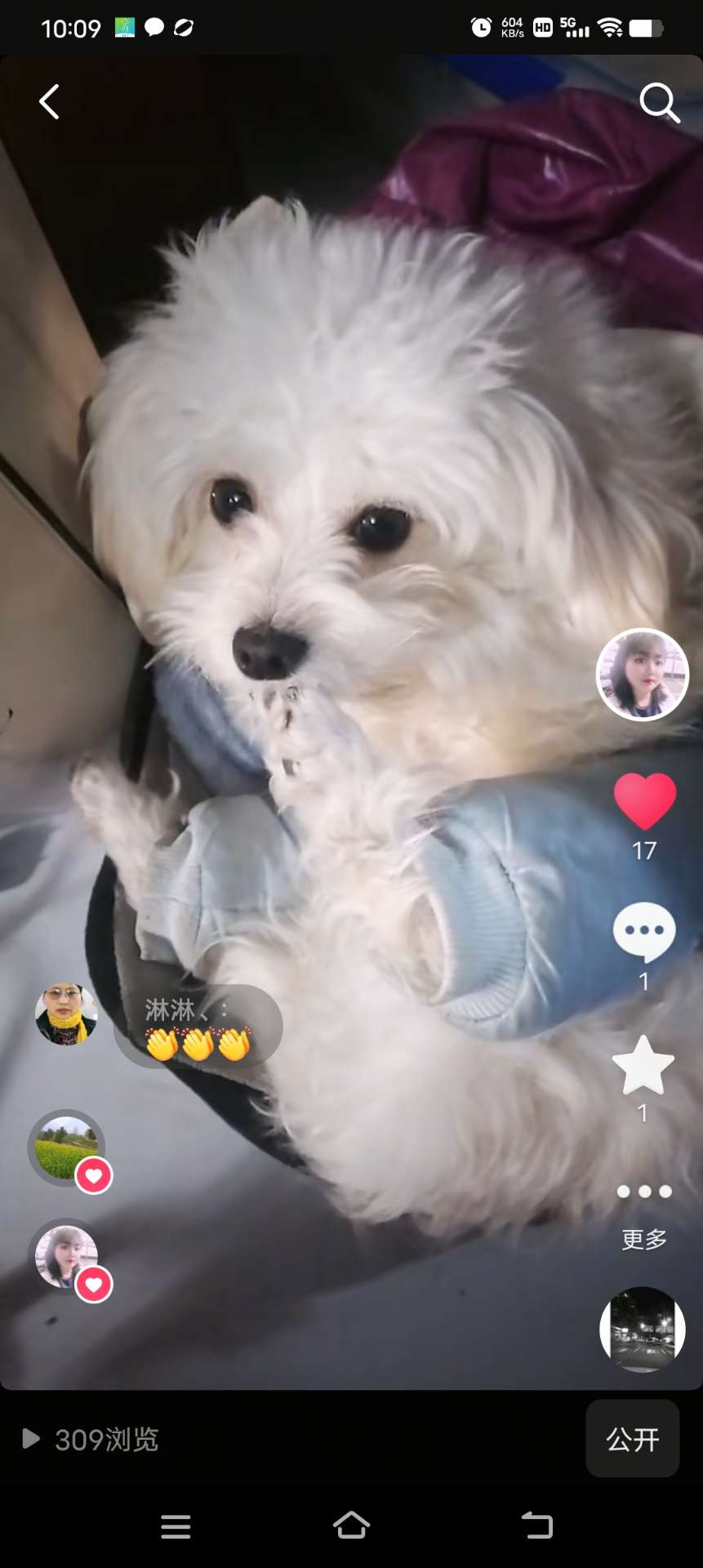Tap the star favorite icon
This screenshot has width=703, height=1568.
pos(643,1066)
